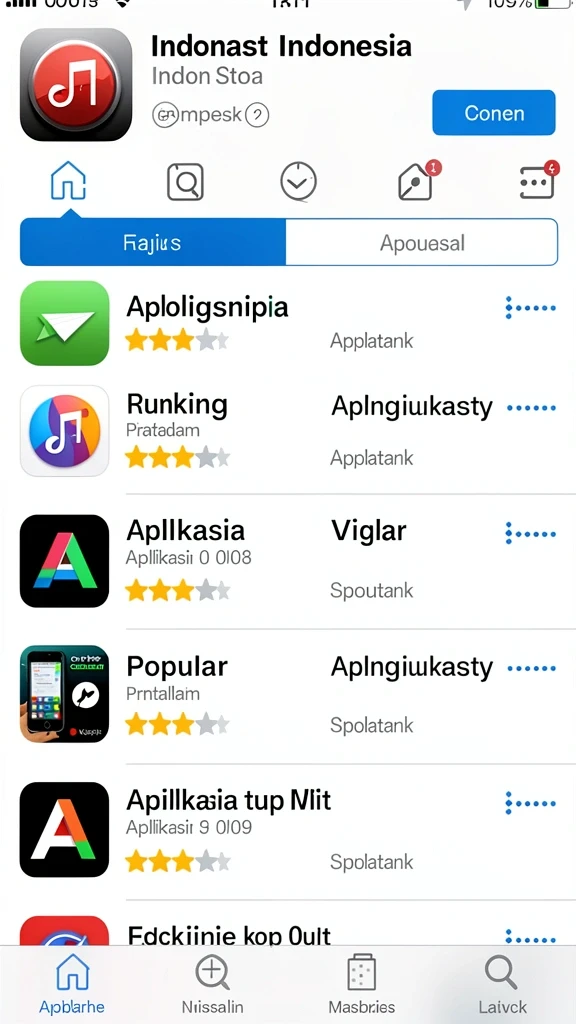
Task: Open the Aploligsnipia app row
Action: (x=288, y=323)
